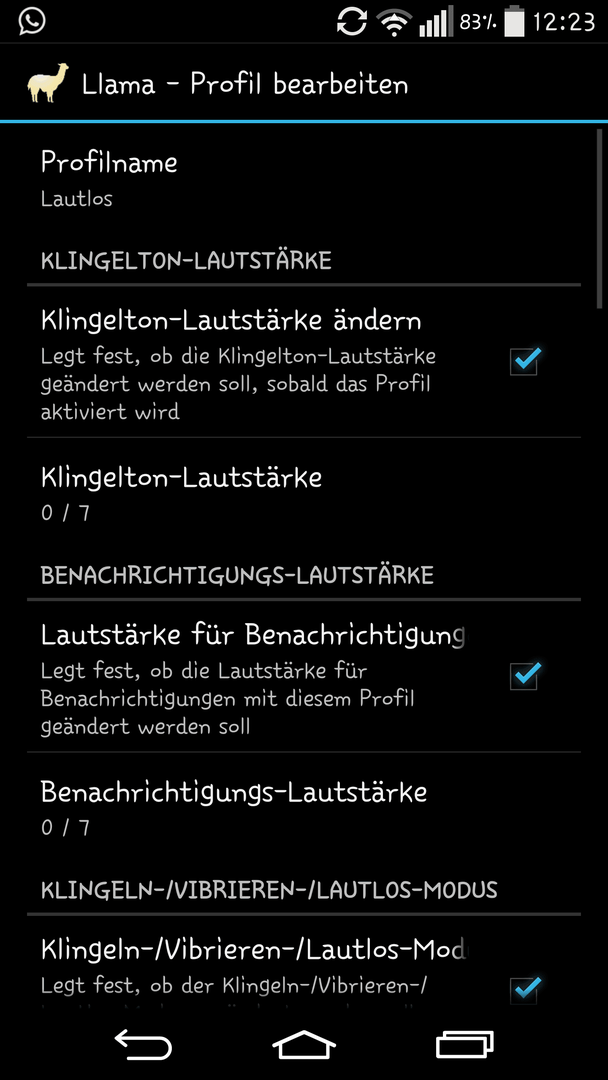
Task: Go back with the system back button
Action: [x=143, y=1043]
